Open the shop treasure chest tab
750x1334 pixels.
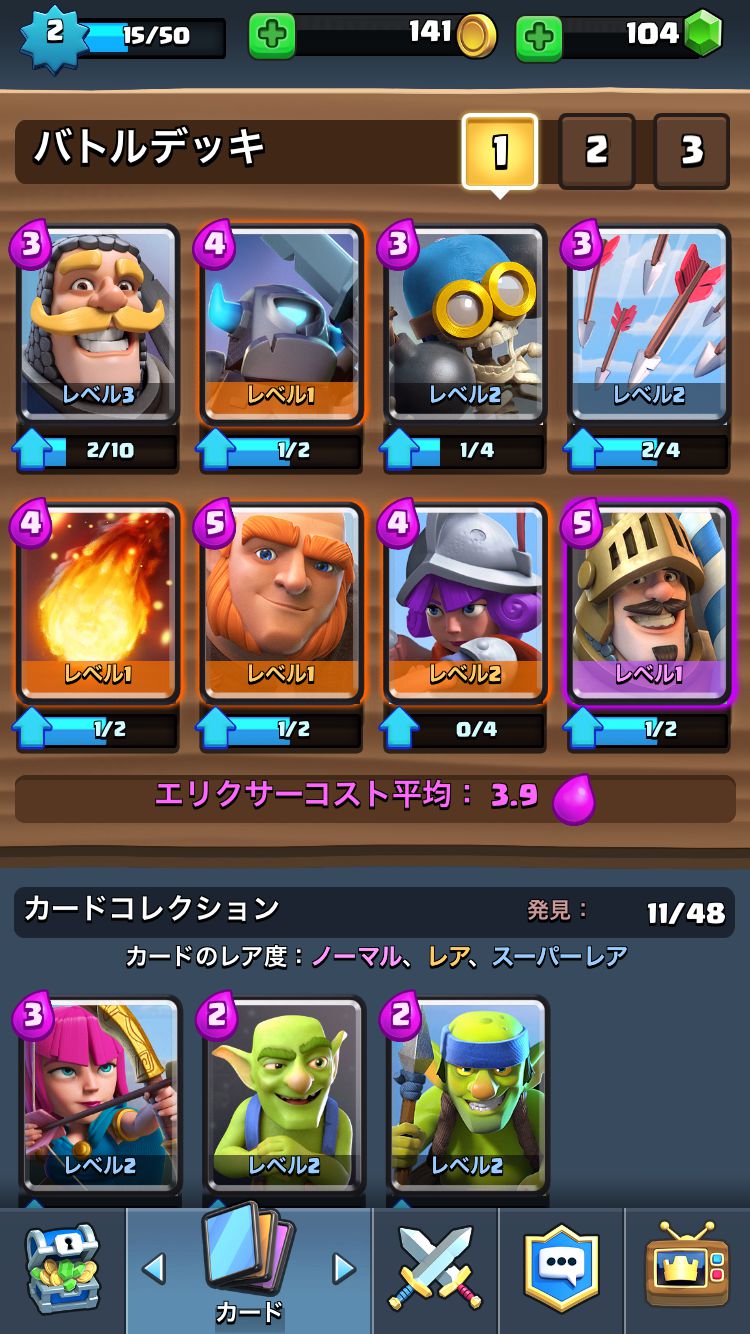coord(62,1270)
